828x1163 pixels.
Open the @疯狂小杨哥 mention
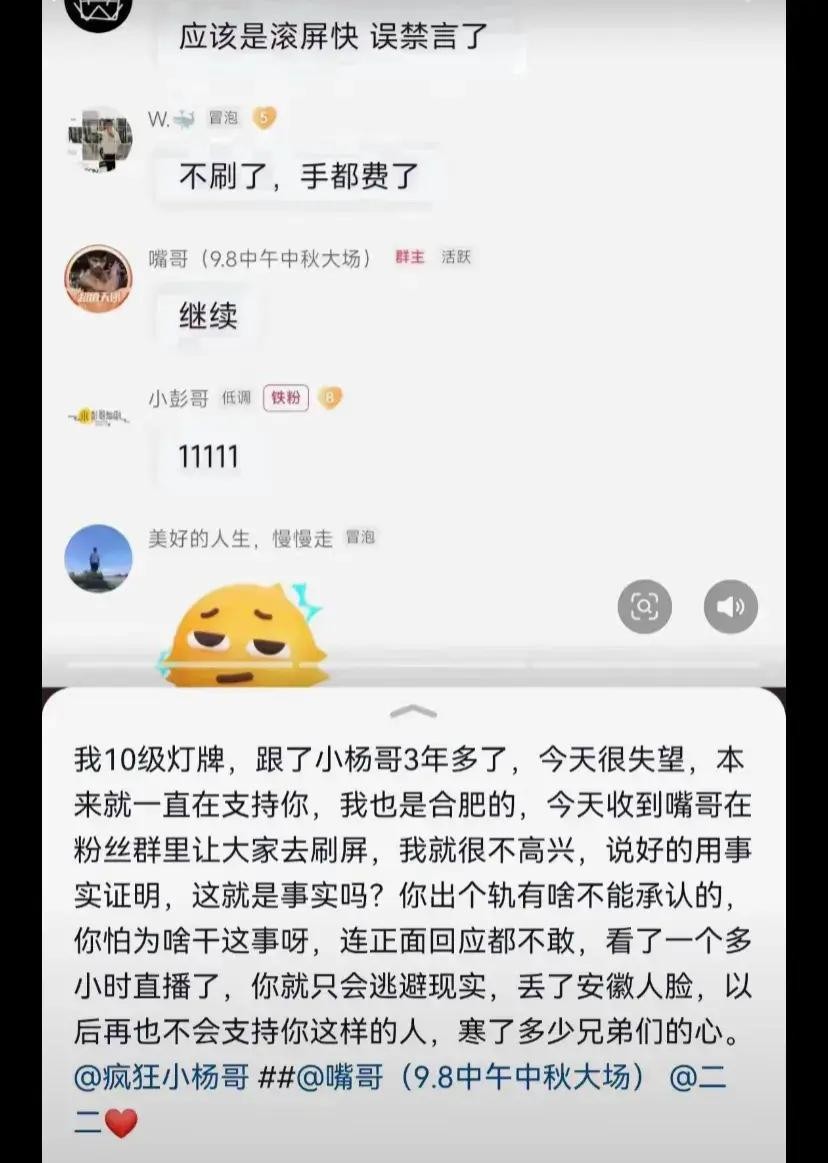point(161,1078)
